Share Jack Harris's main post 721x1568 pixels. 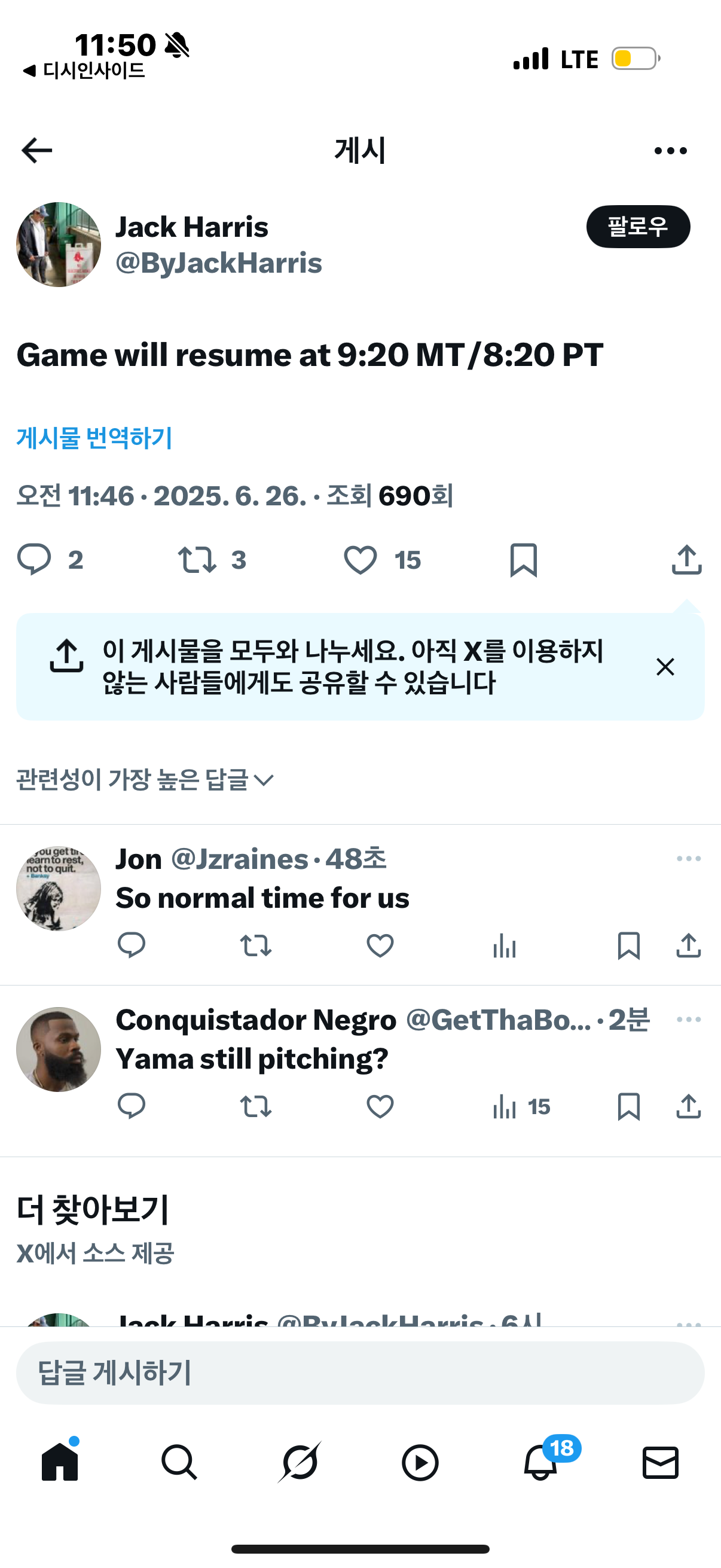687,559
